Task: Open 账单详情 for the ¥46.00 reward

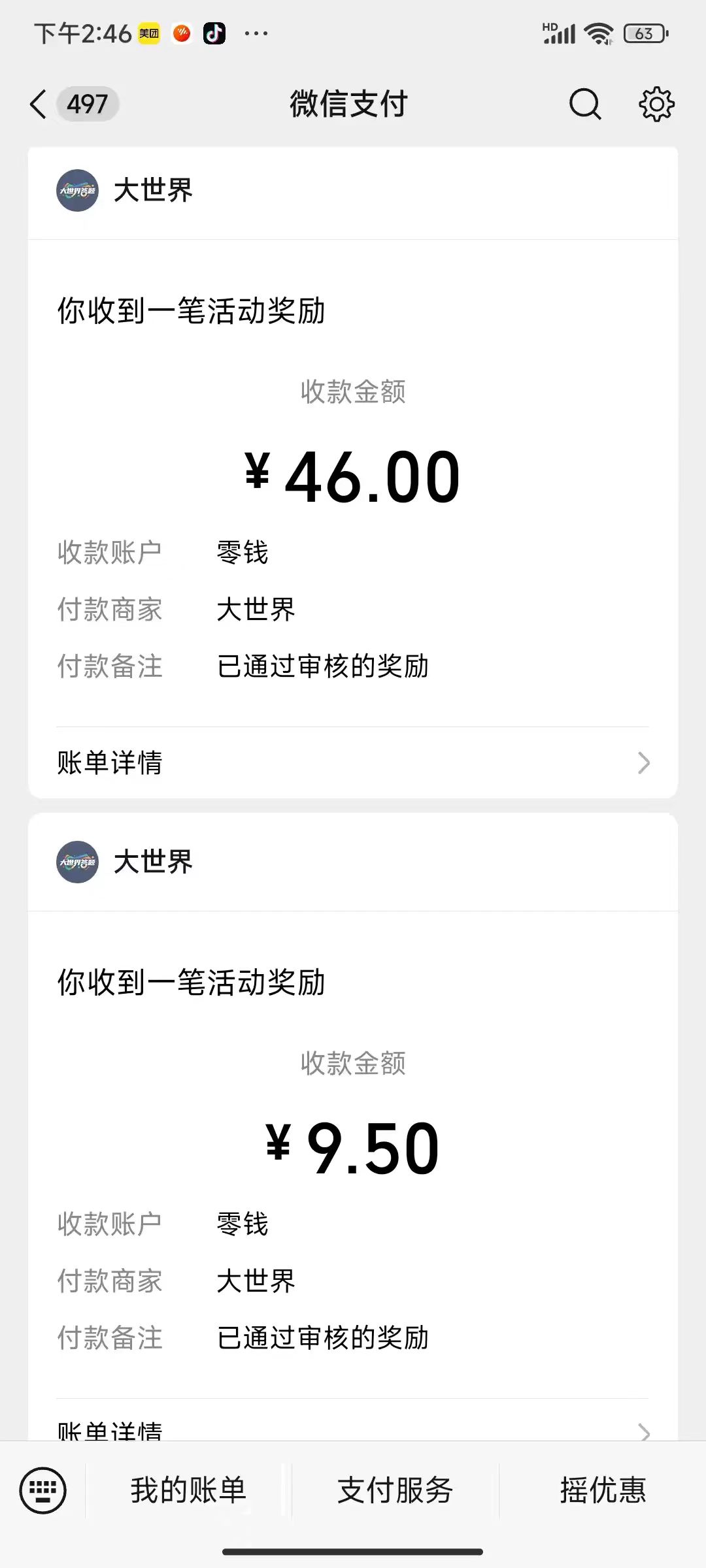Action: point(353,762)
